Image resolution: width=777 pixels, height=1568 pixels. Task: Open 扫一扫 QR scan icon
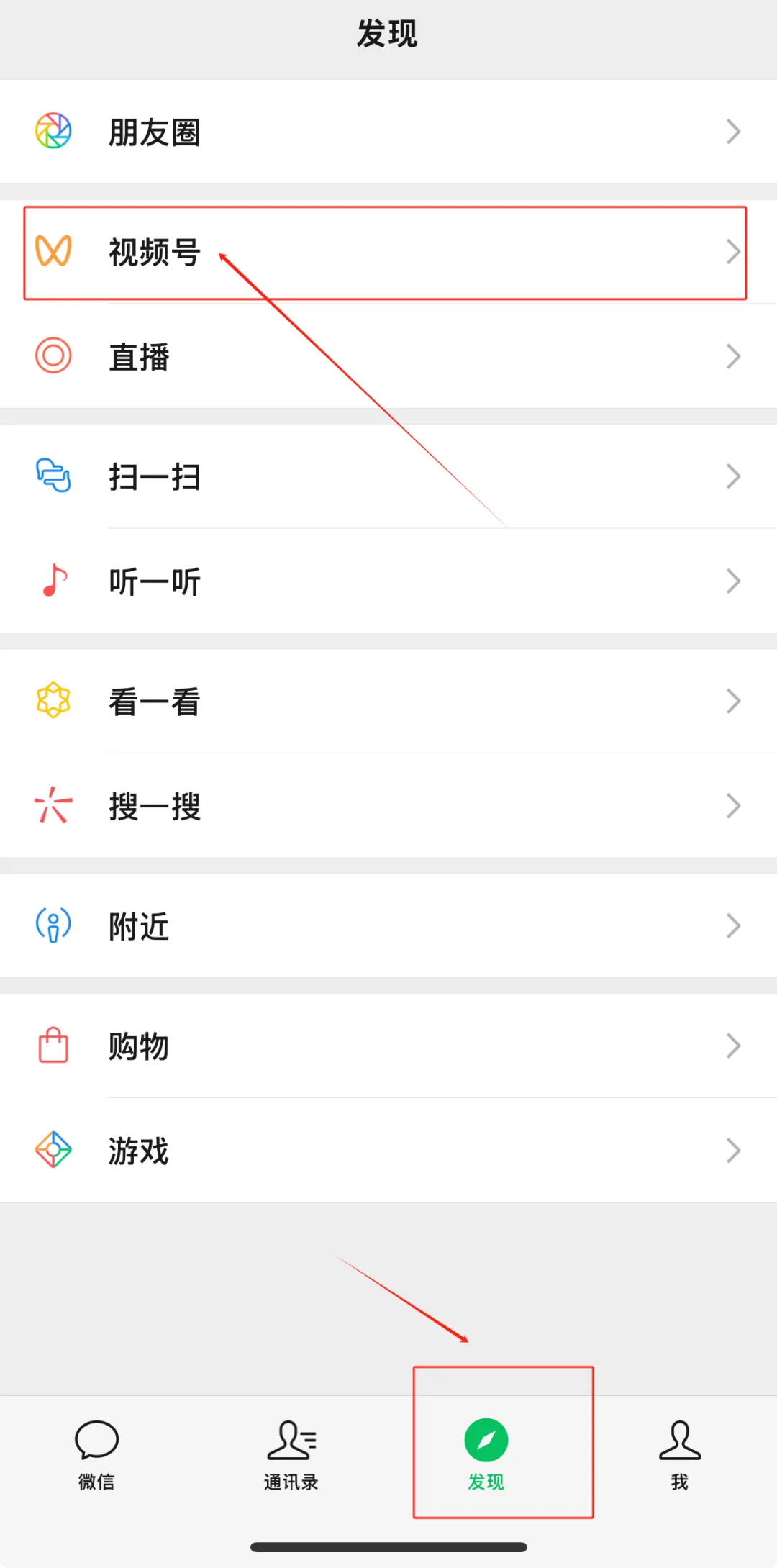(53, 476)
